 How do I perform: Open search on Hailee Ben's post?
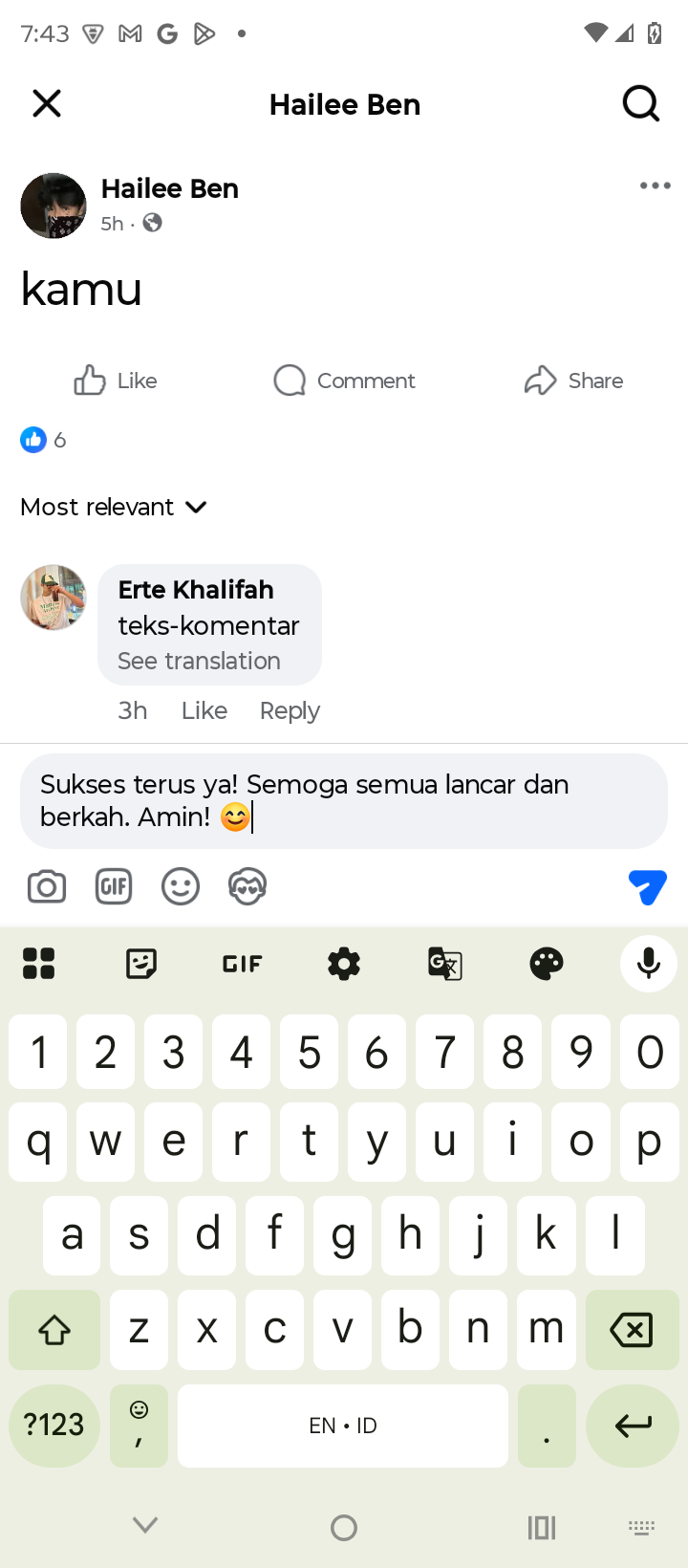click(x=641, y=103)
